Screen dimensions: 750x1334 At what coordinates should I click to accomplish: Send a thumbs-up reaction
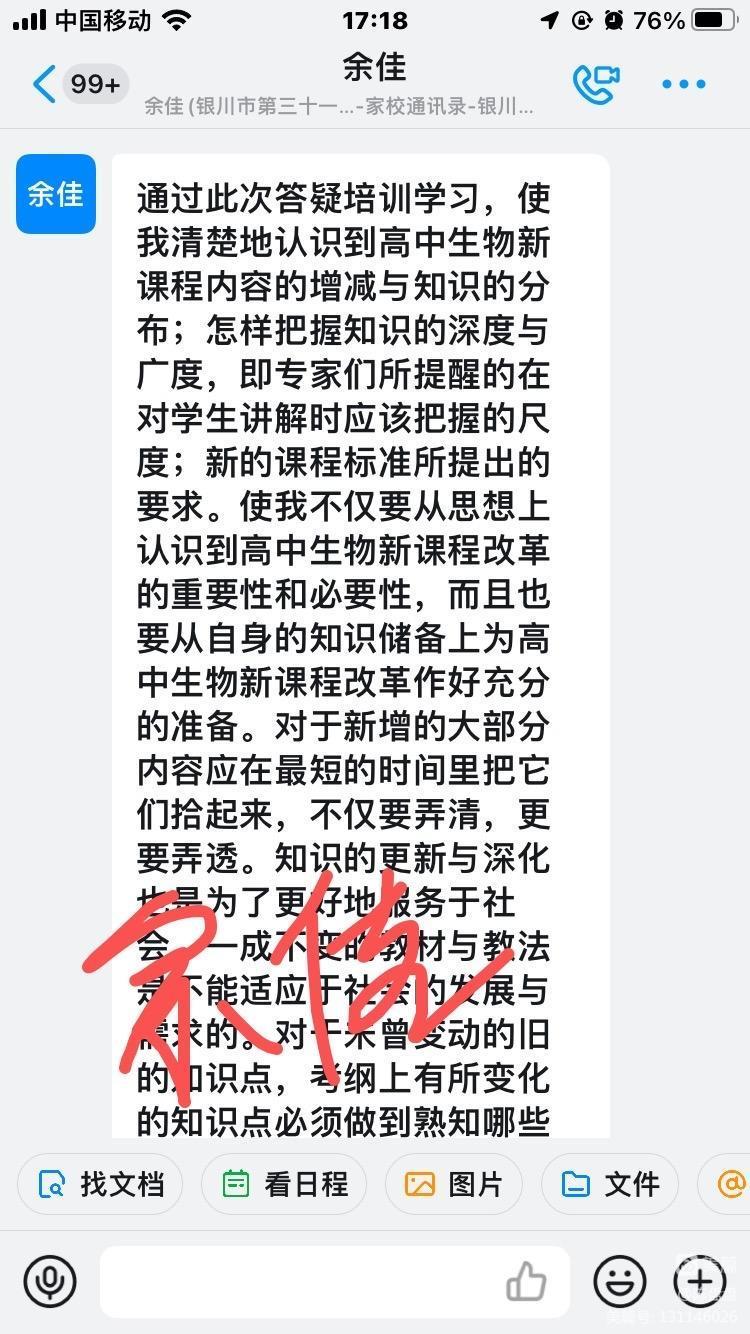pyautogui.click(x=527, y=1281)
